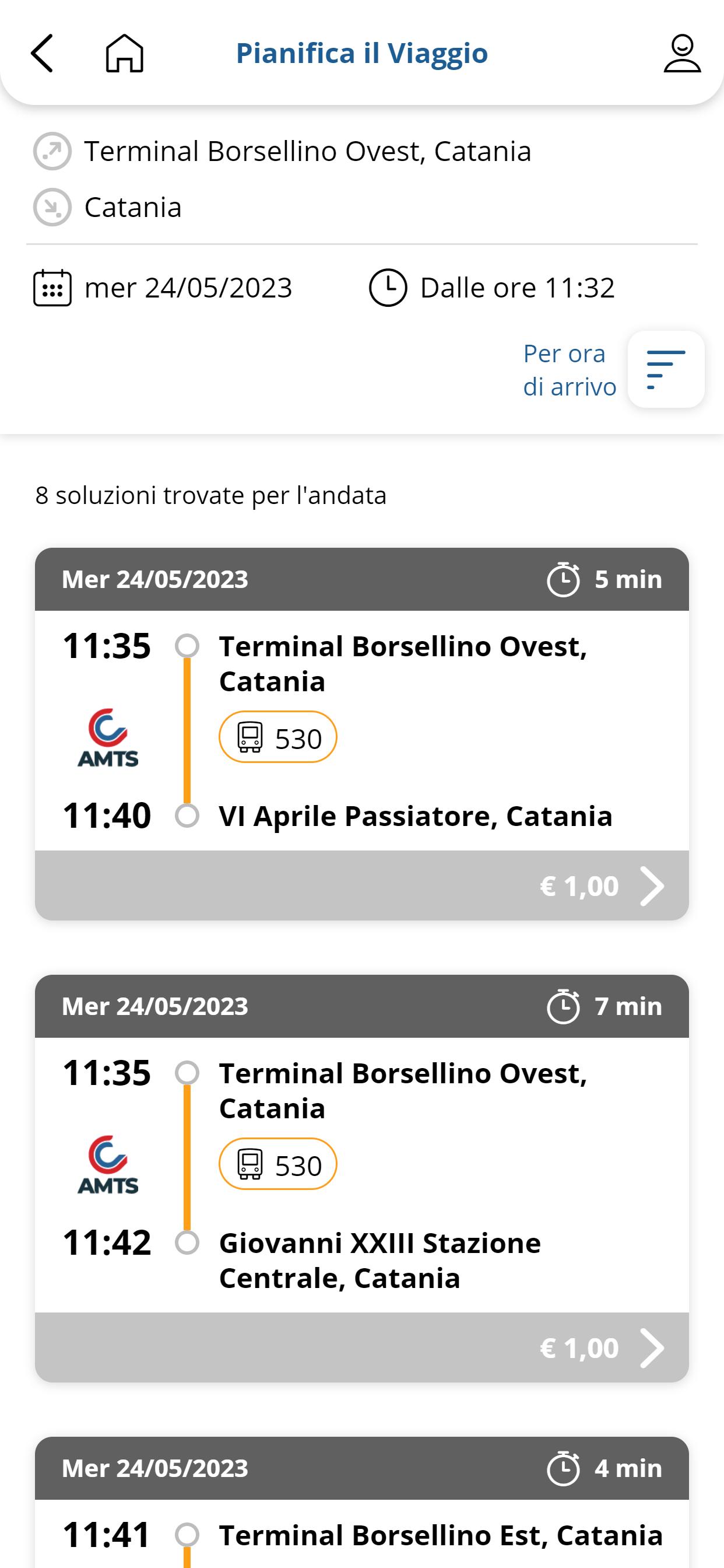Open the user profile icon
724x1568 pixels.
(682, 54)
